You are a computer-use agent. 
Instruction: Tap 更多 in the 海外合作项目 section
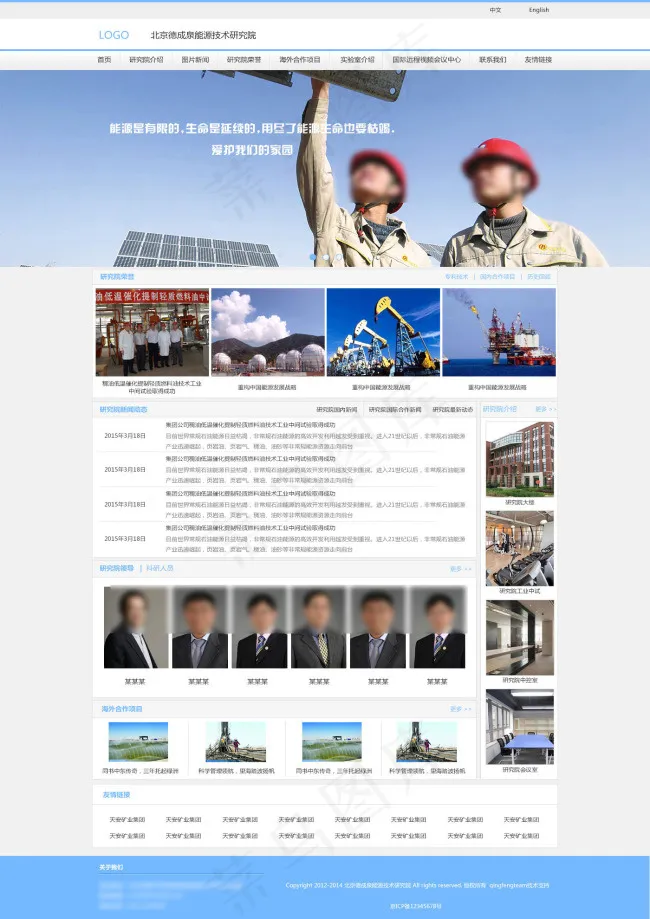pos(461,709)
